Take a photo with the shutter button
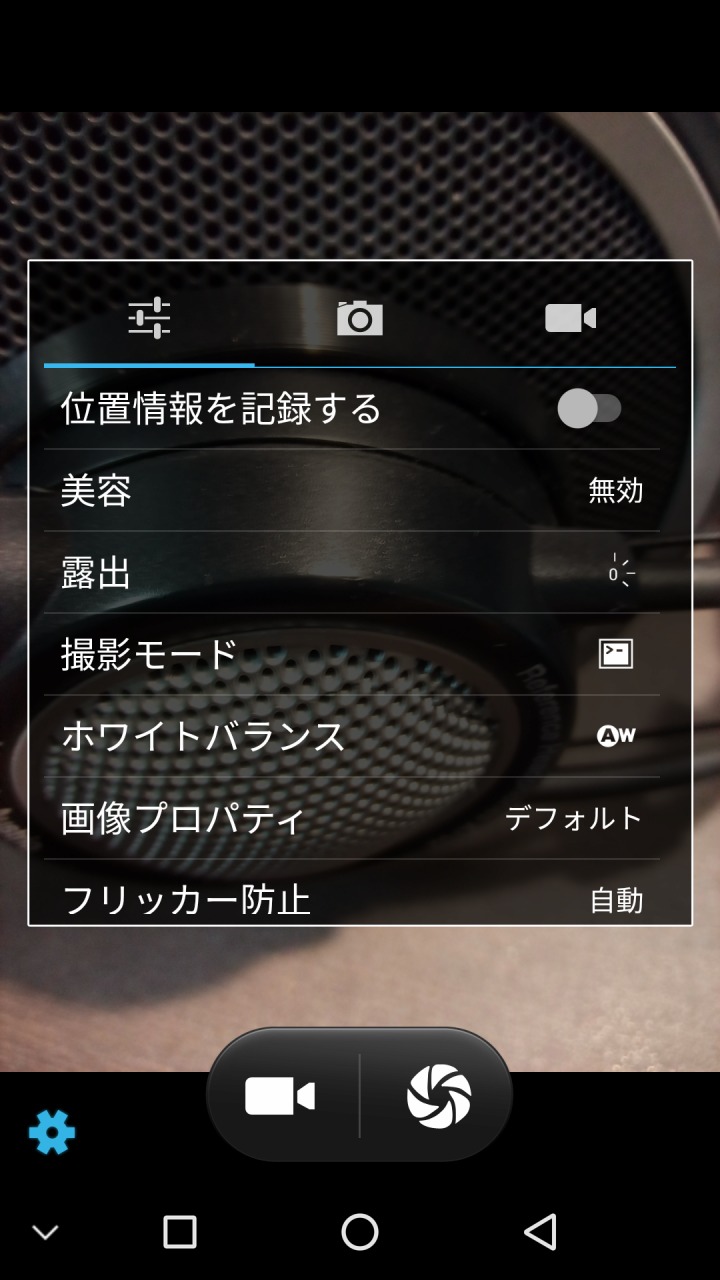720x1280 pixels. pos(438,1096)
